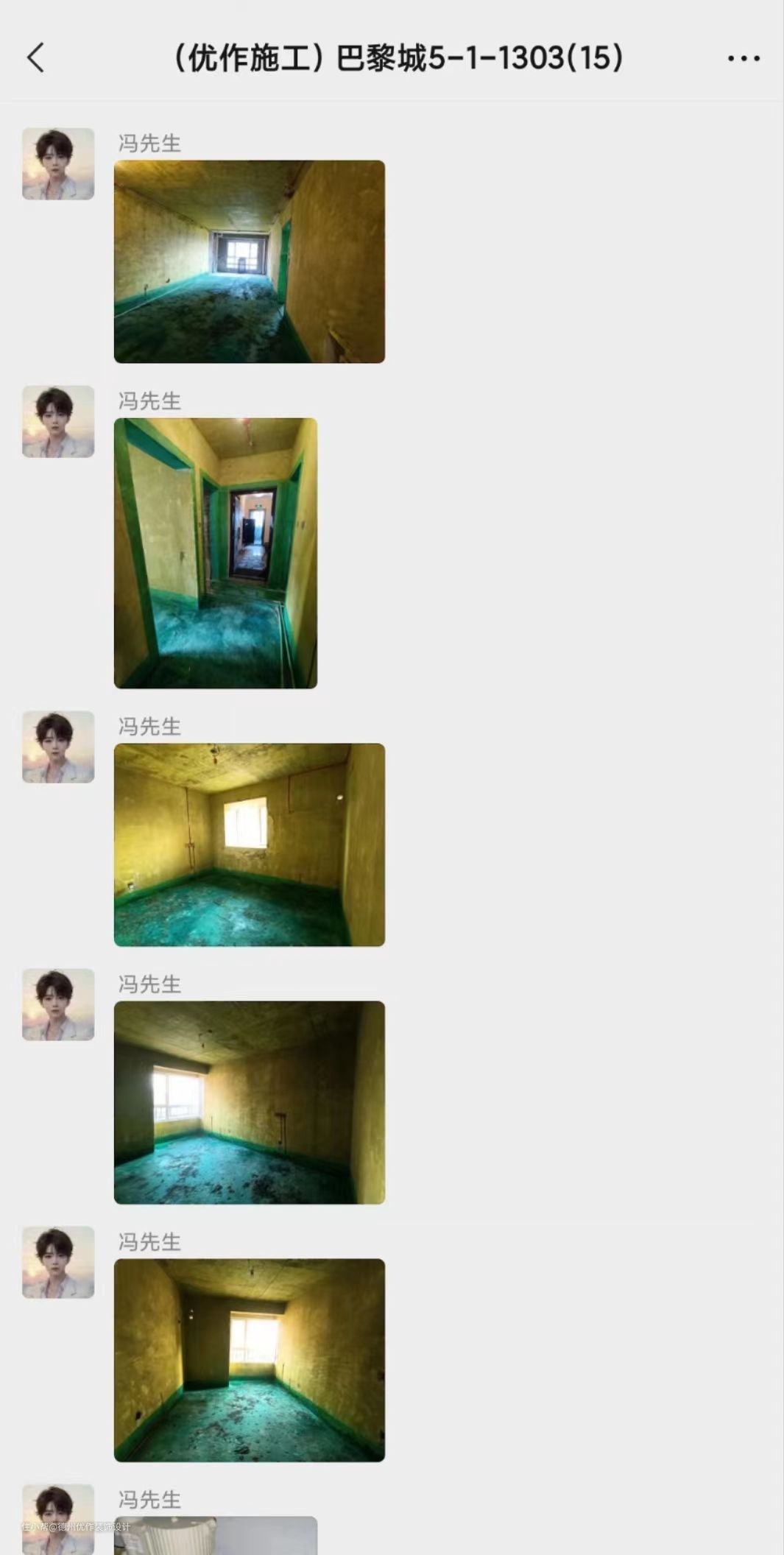Screen dimensions: 784x1555
Task: Tap 冯先生's avatar beside the corridor photo
Action: (x=58, y=163)
